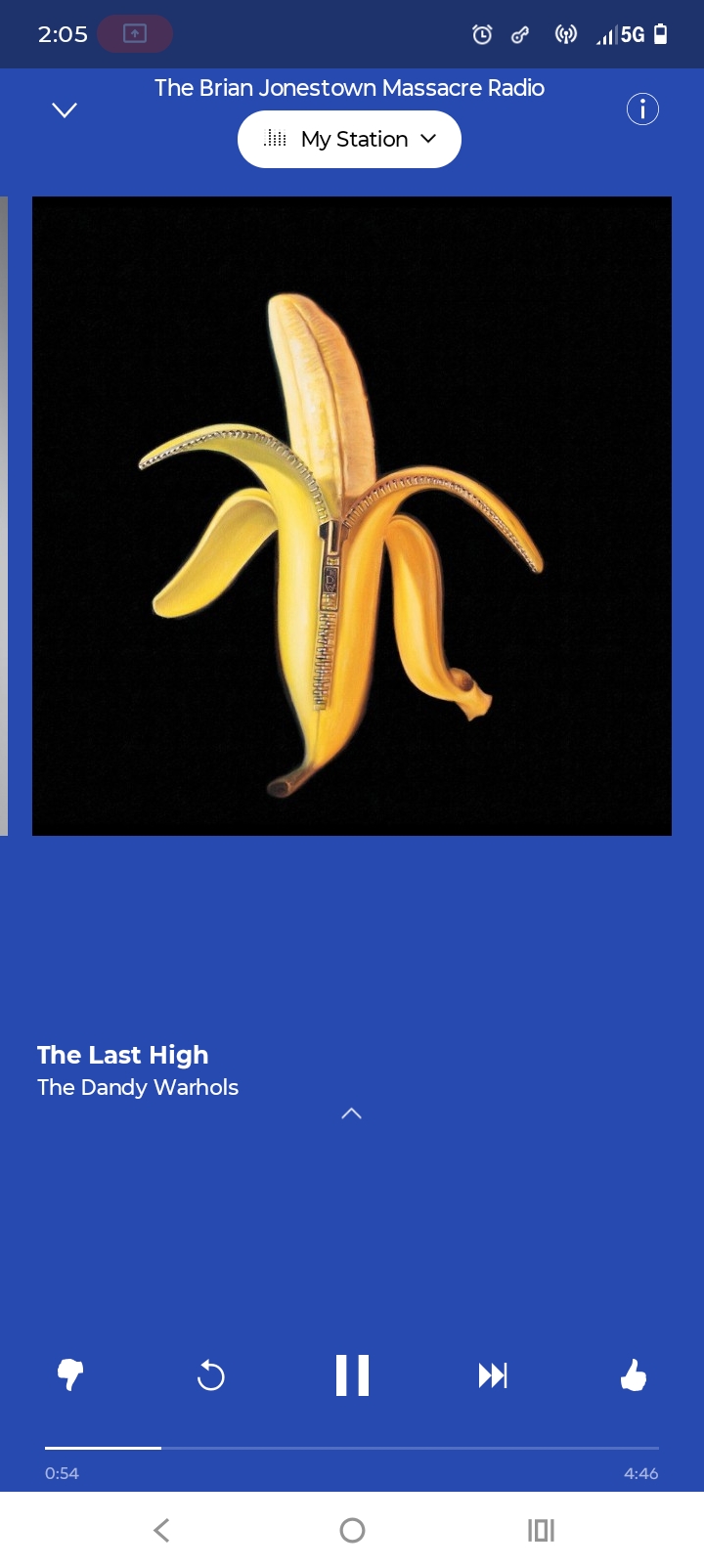Open the station info icon

pos(642,109)
